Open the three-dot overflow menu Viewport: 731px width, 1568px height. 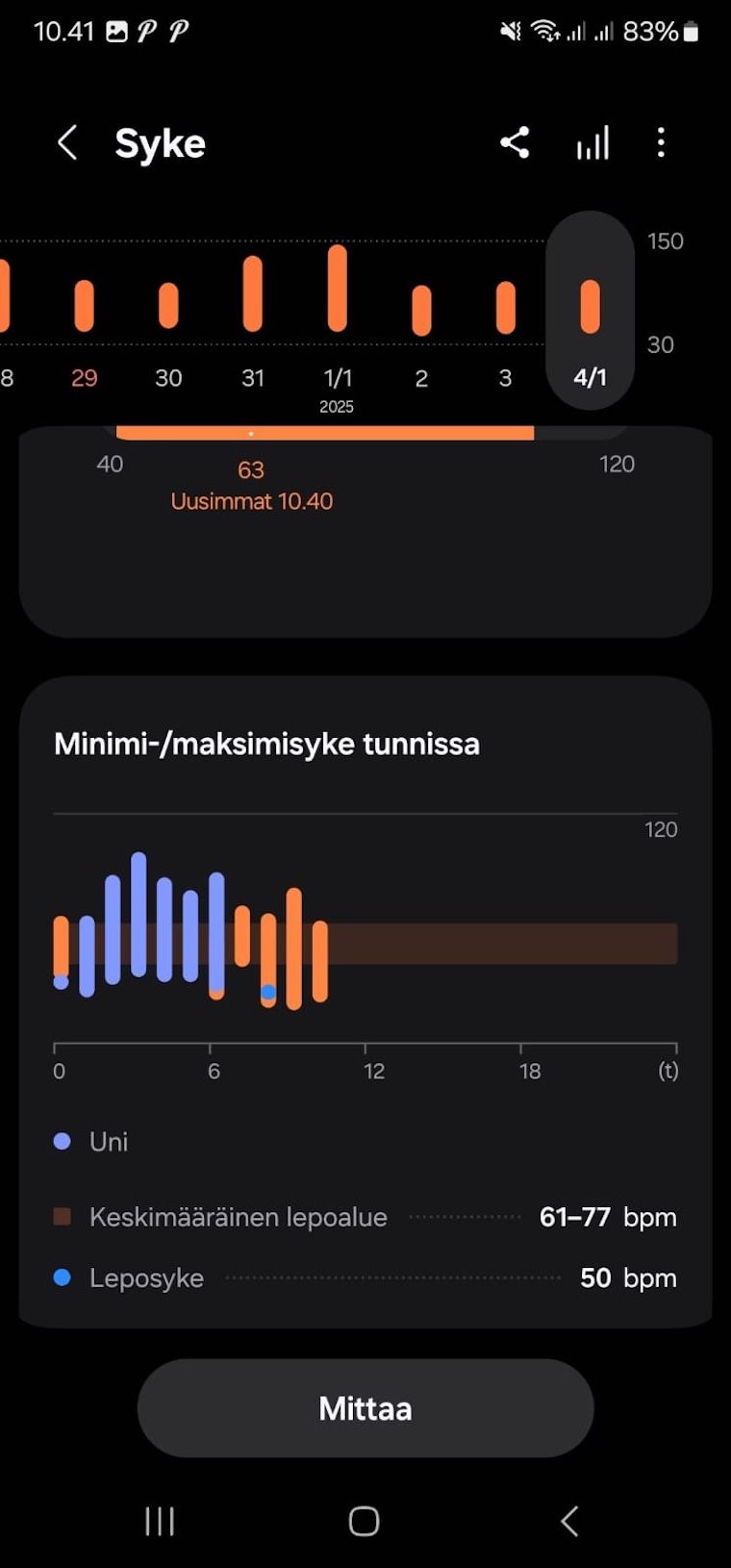click(661, 143)
